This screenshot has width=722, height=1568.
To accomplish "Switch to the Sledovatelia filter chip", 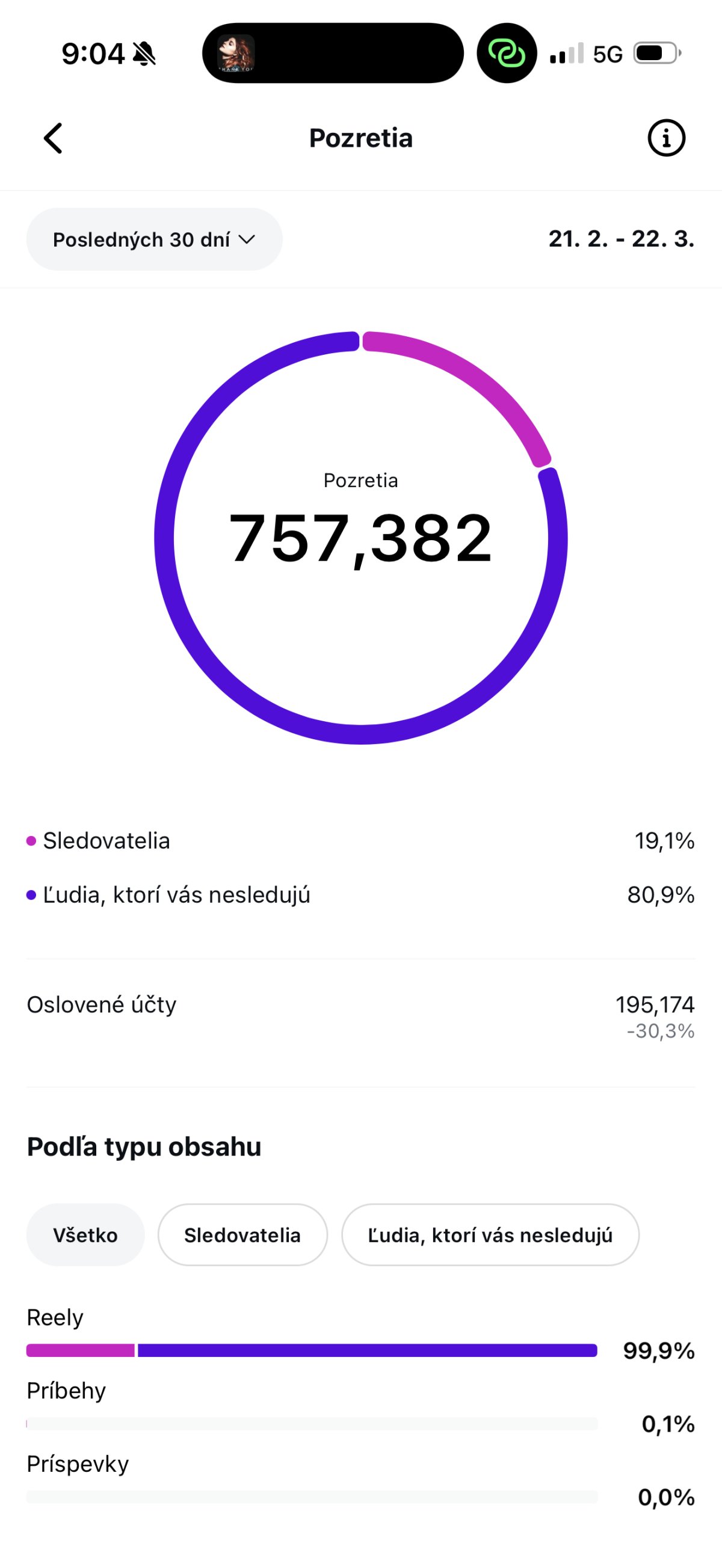I will (242, 1235).
